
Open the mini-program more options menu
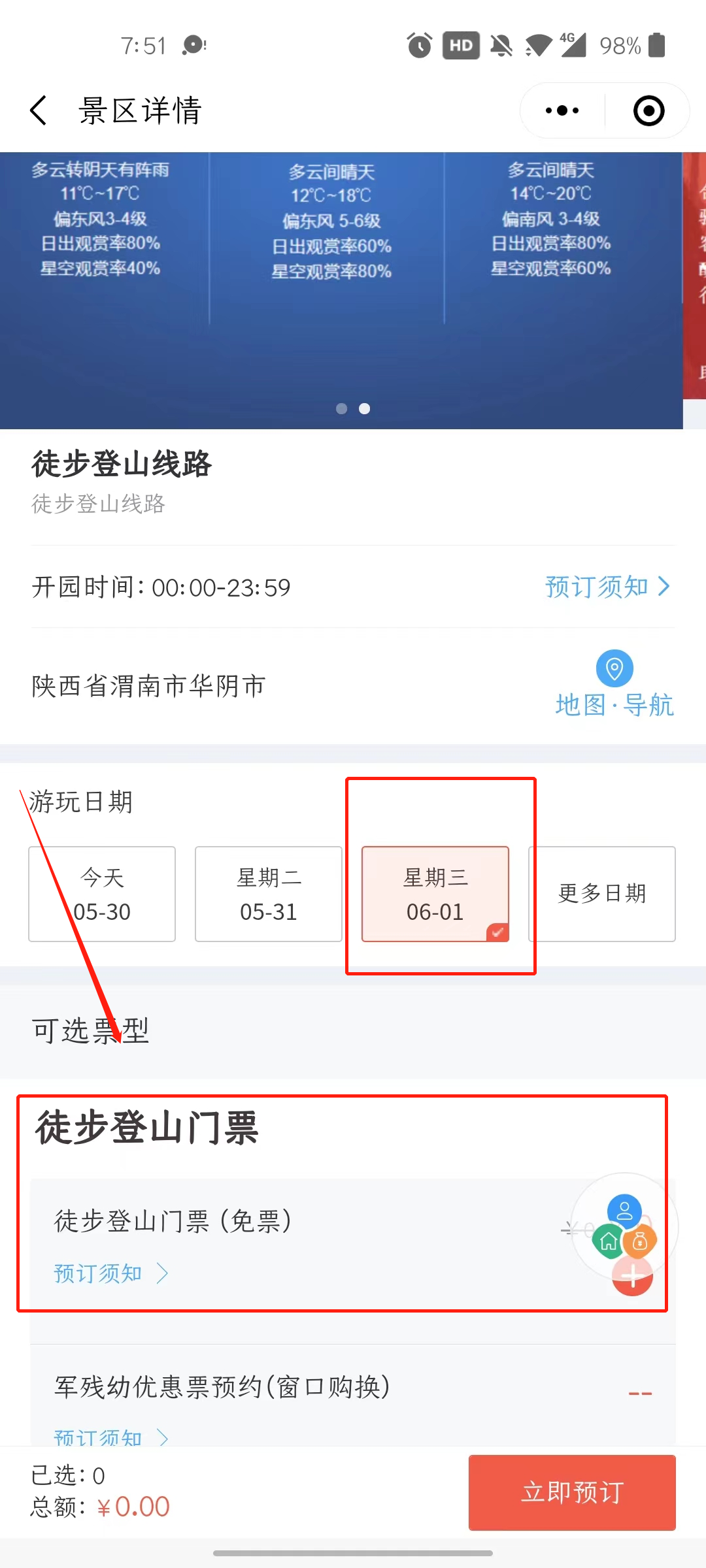click(562, 110)
